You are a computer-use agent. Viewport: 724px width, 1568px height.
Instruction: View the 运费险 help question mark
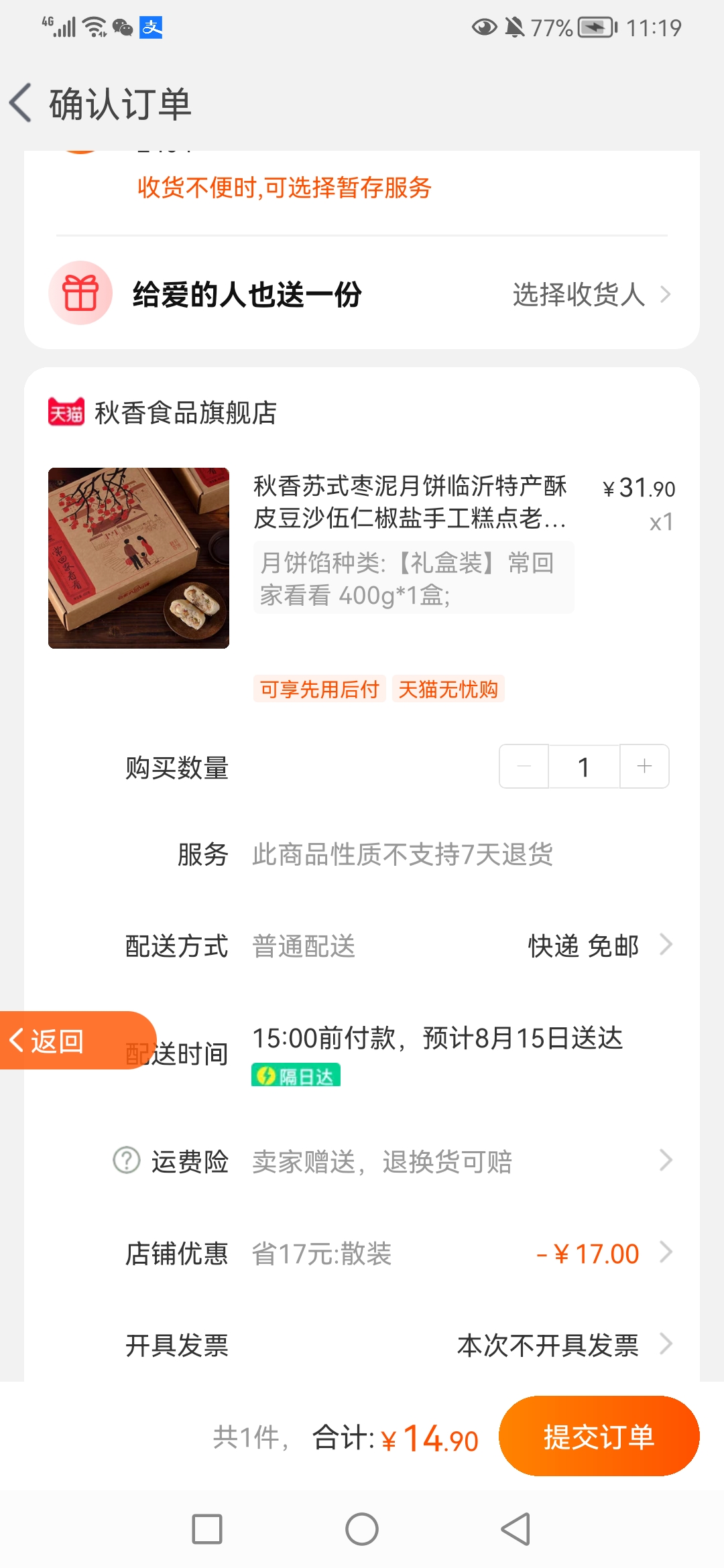126,1160
